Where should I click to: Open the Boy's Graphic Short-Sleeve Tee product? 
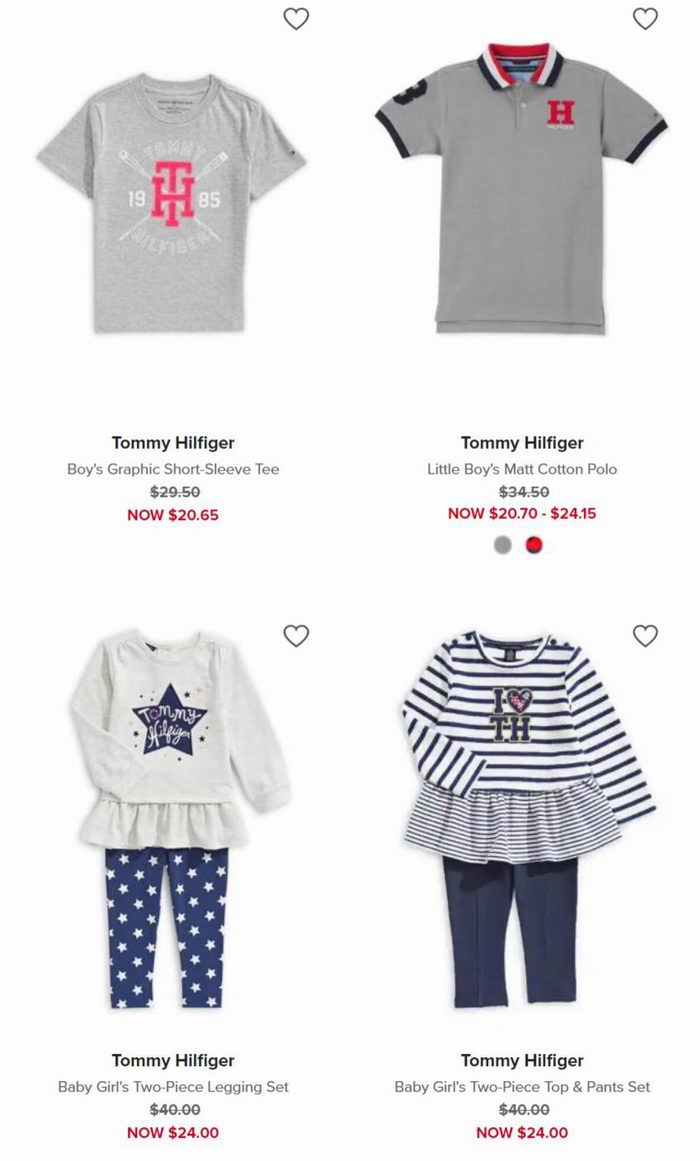pos(173,469)
